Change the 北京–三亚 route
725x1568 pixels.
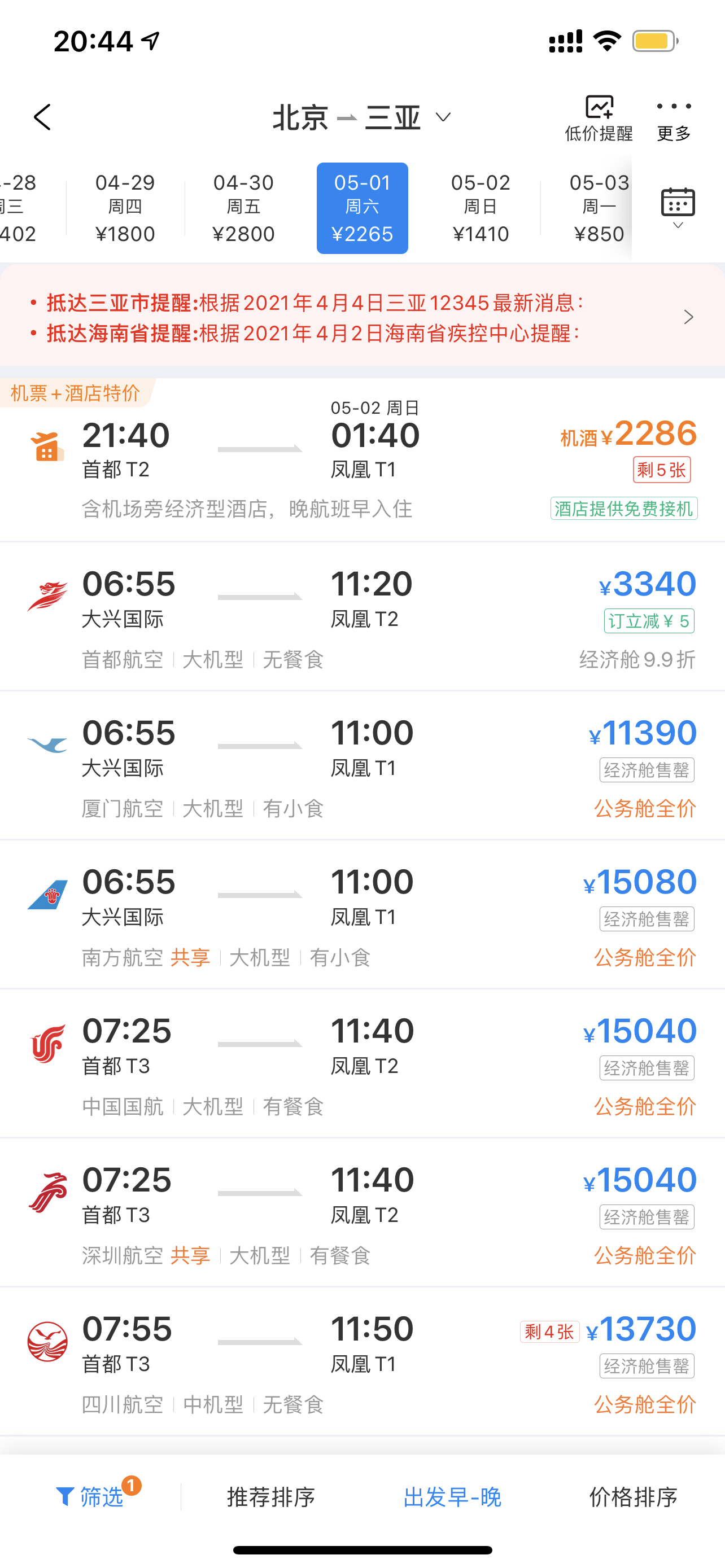tap(361, 117)
